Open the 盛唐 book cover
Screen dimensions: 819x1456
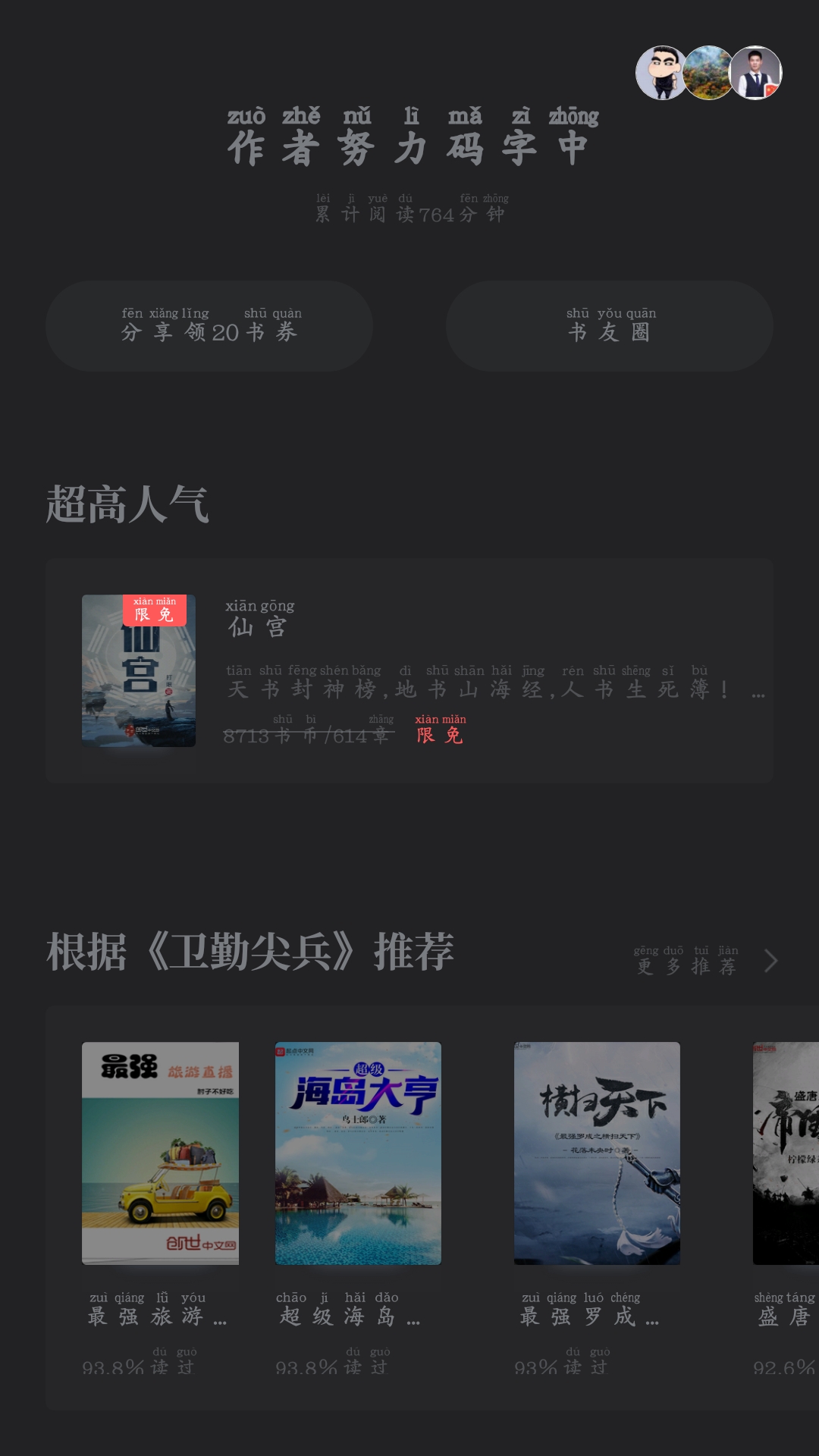click(786, 1153)
